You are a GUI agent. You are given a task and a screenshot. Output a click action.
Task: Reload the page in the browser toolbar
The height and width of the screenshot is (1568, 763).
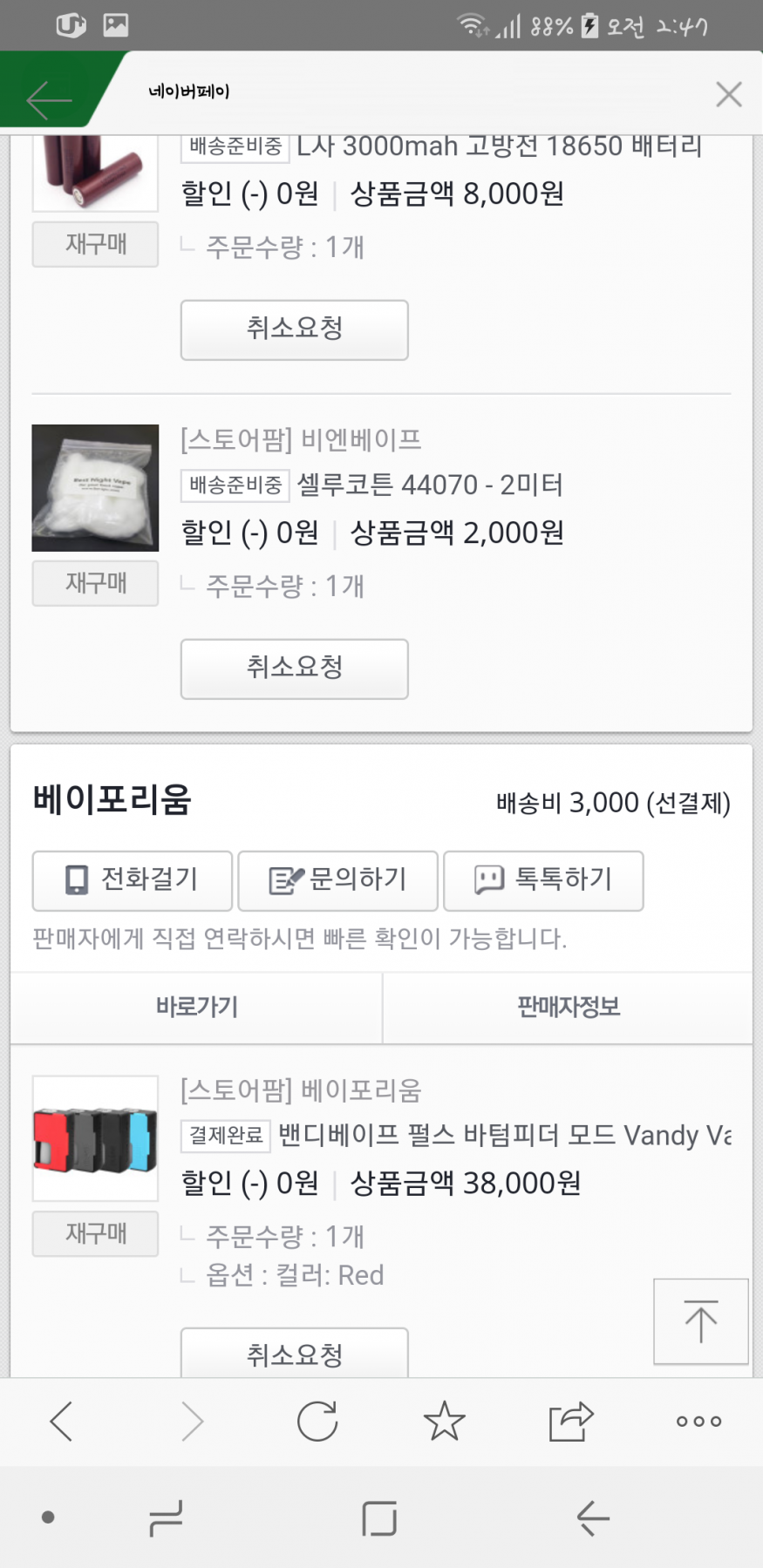317,1422
